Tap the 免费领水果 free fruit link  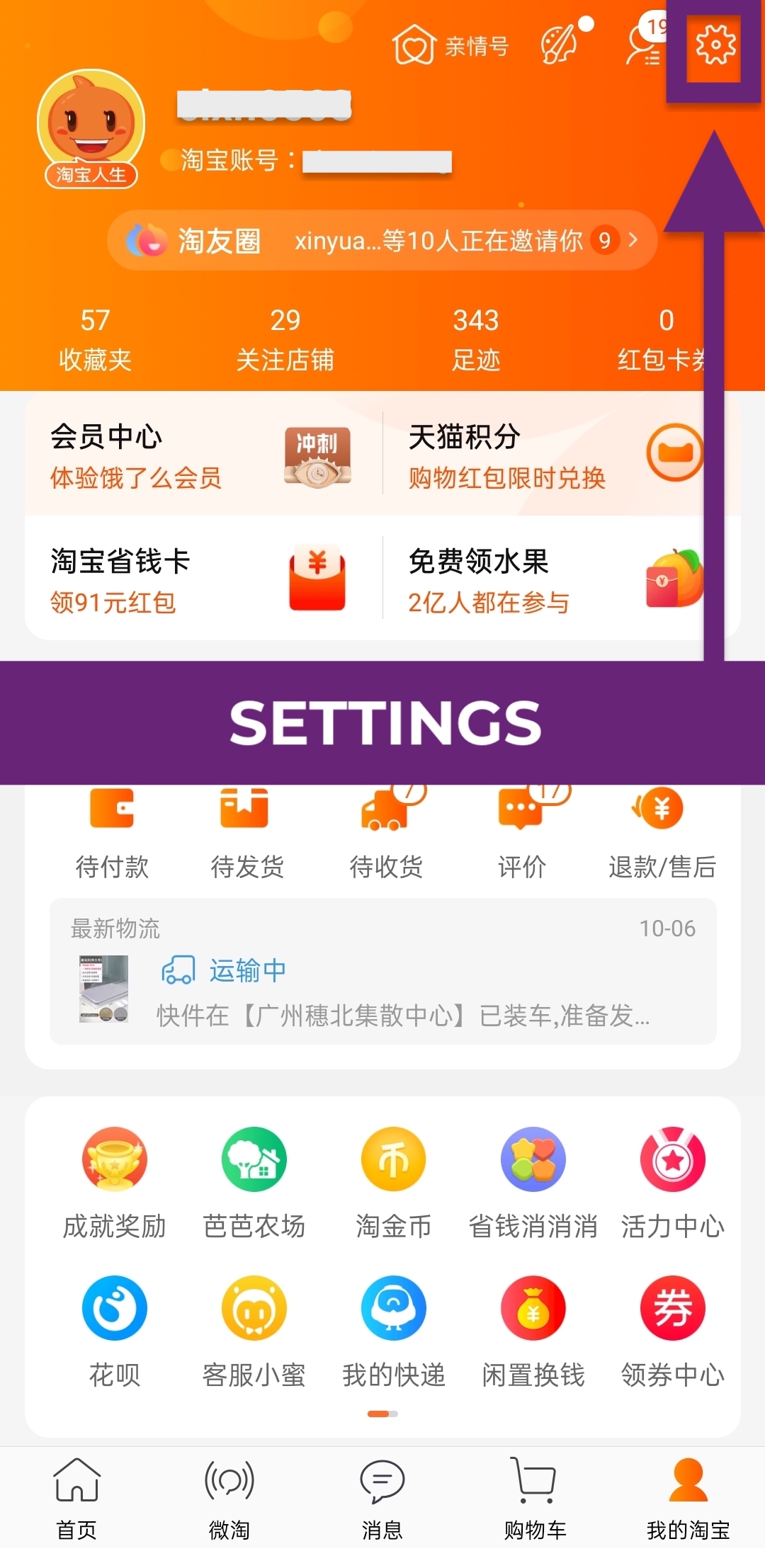480,561
